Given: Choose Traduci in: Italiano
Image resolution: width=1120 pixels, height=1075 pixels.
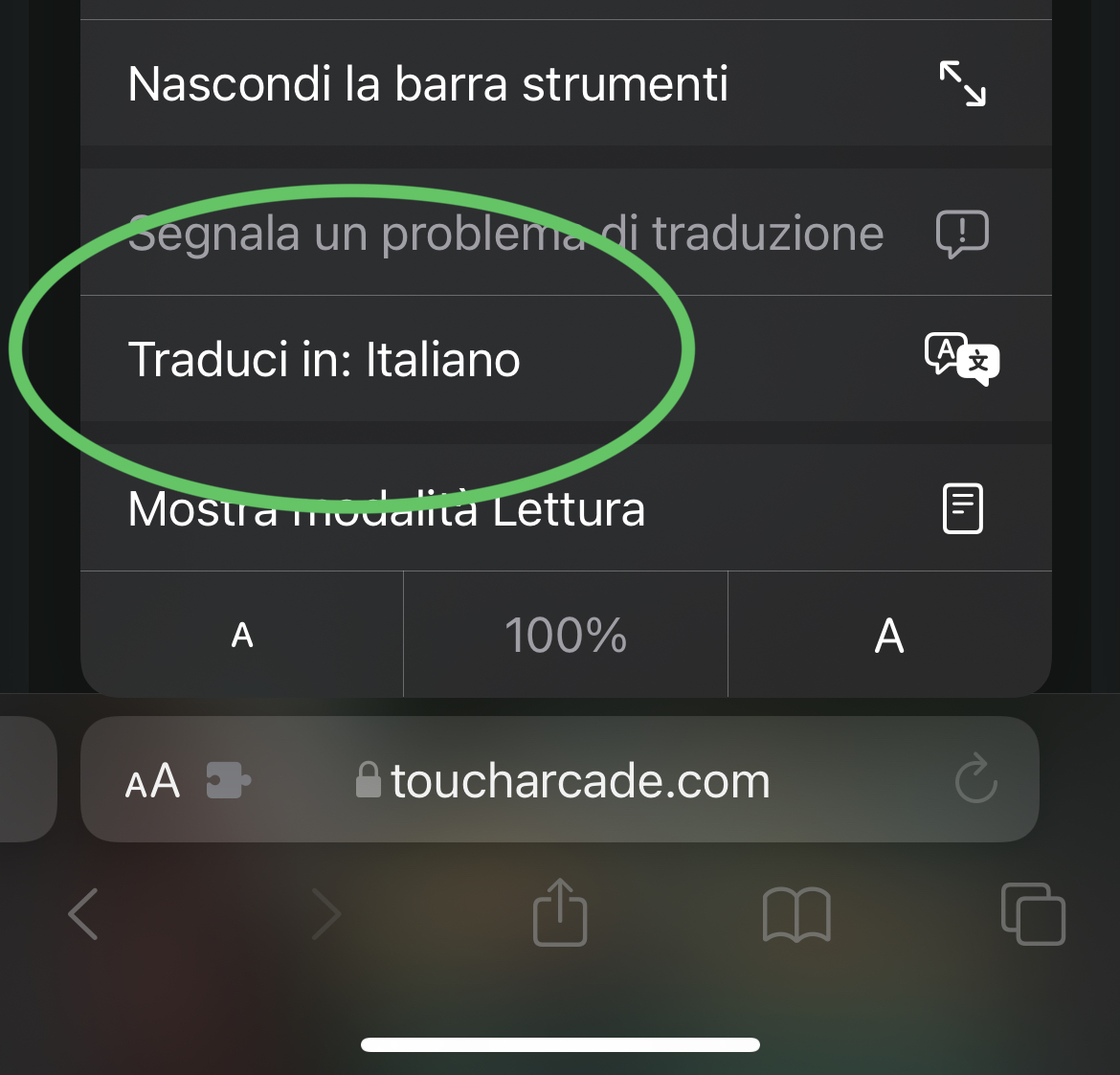Looking at the screenshot, I should pyautogui.click(x=565, y=359).
